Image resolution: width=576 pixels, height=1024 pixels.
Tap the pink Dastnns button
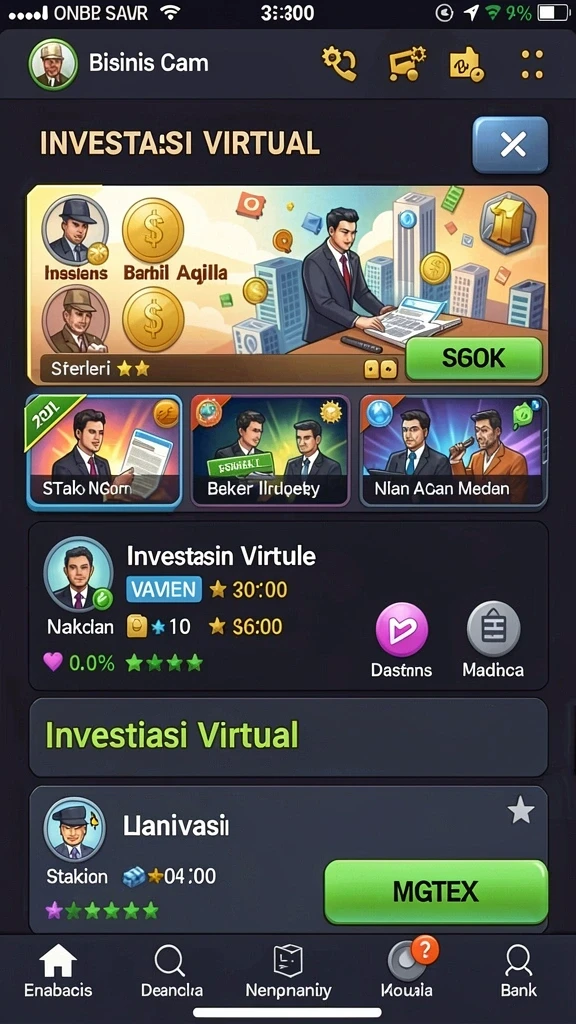point(402,640)
